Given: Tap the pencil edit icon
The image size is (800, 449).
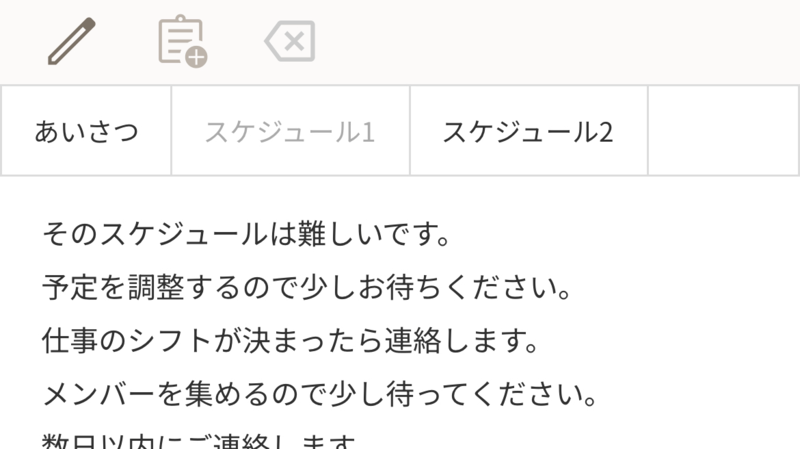Looking at the screenshot, I should (x=72, y=42).
